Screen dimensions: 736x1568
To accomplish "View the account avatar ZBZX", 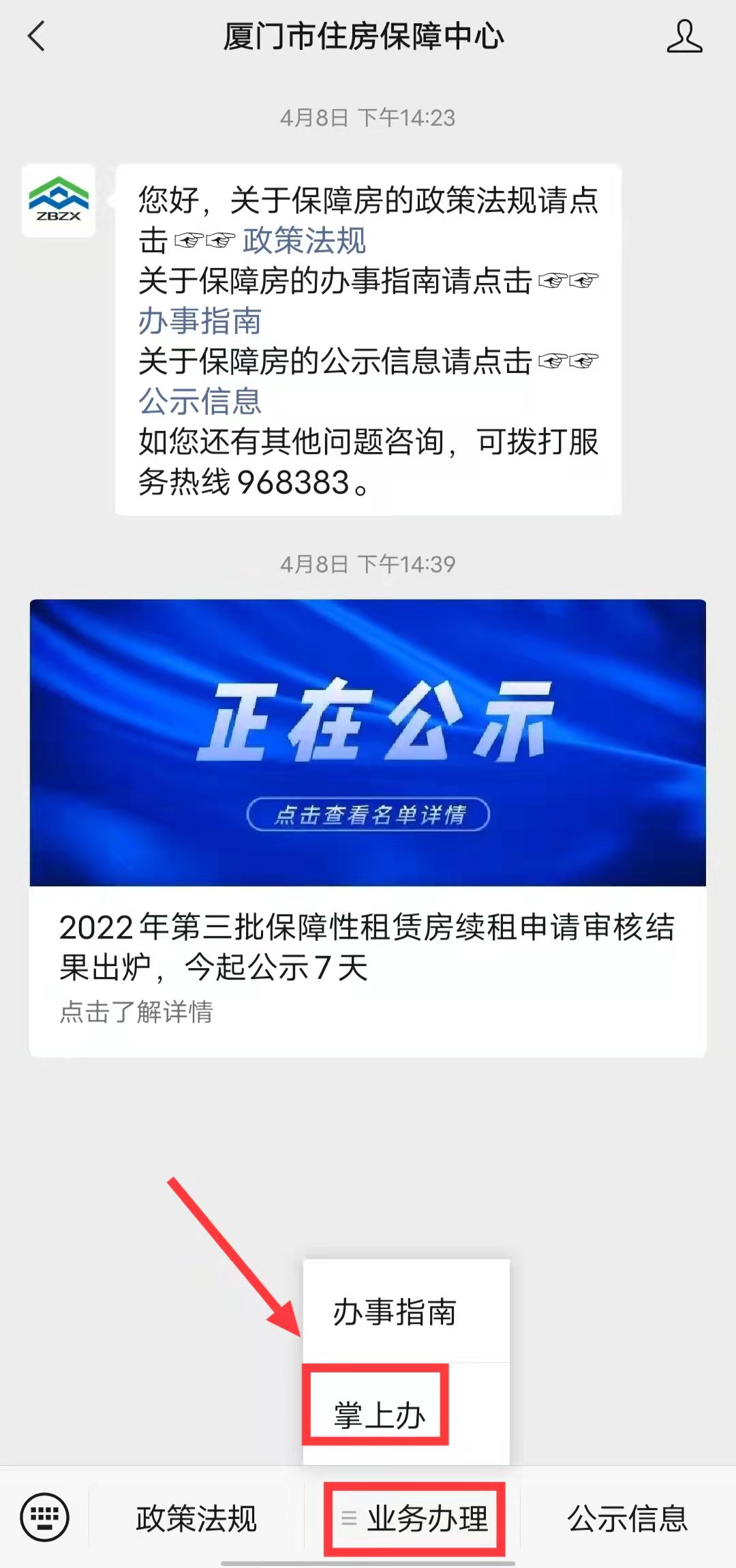I will [x=59, y=201].
